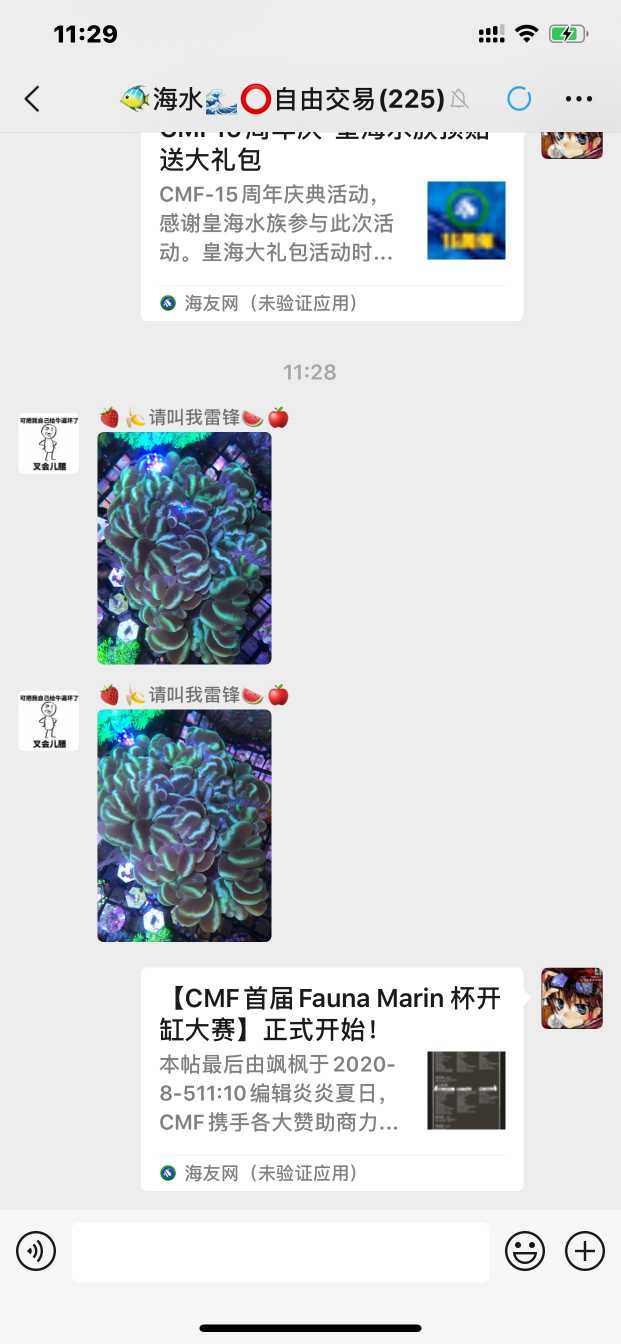Focus the message text field
This screenshot has height=1344, width=621.
pos(280,1251)
